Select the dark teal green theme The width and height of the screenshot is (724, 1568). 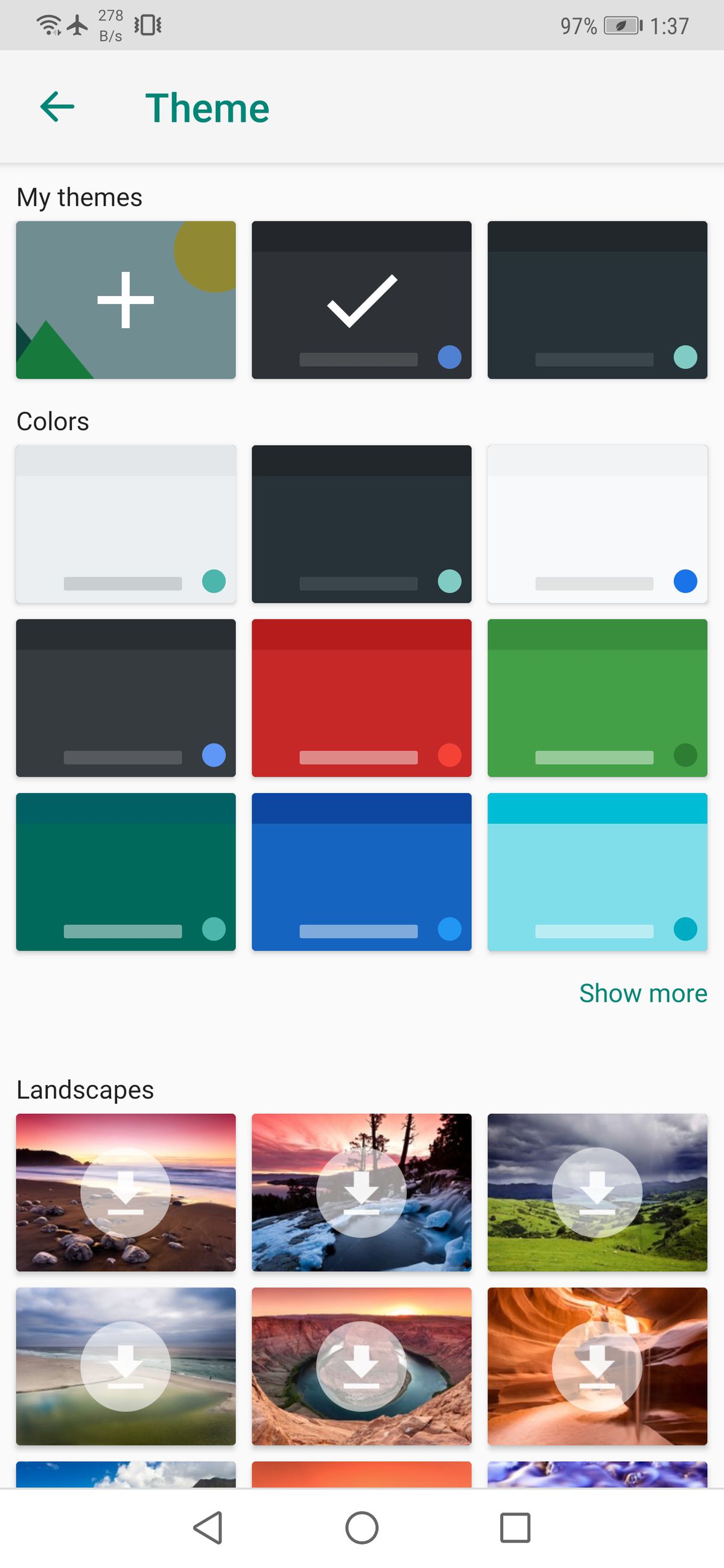tap(125, 871)
